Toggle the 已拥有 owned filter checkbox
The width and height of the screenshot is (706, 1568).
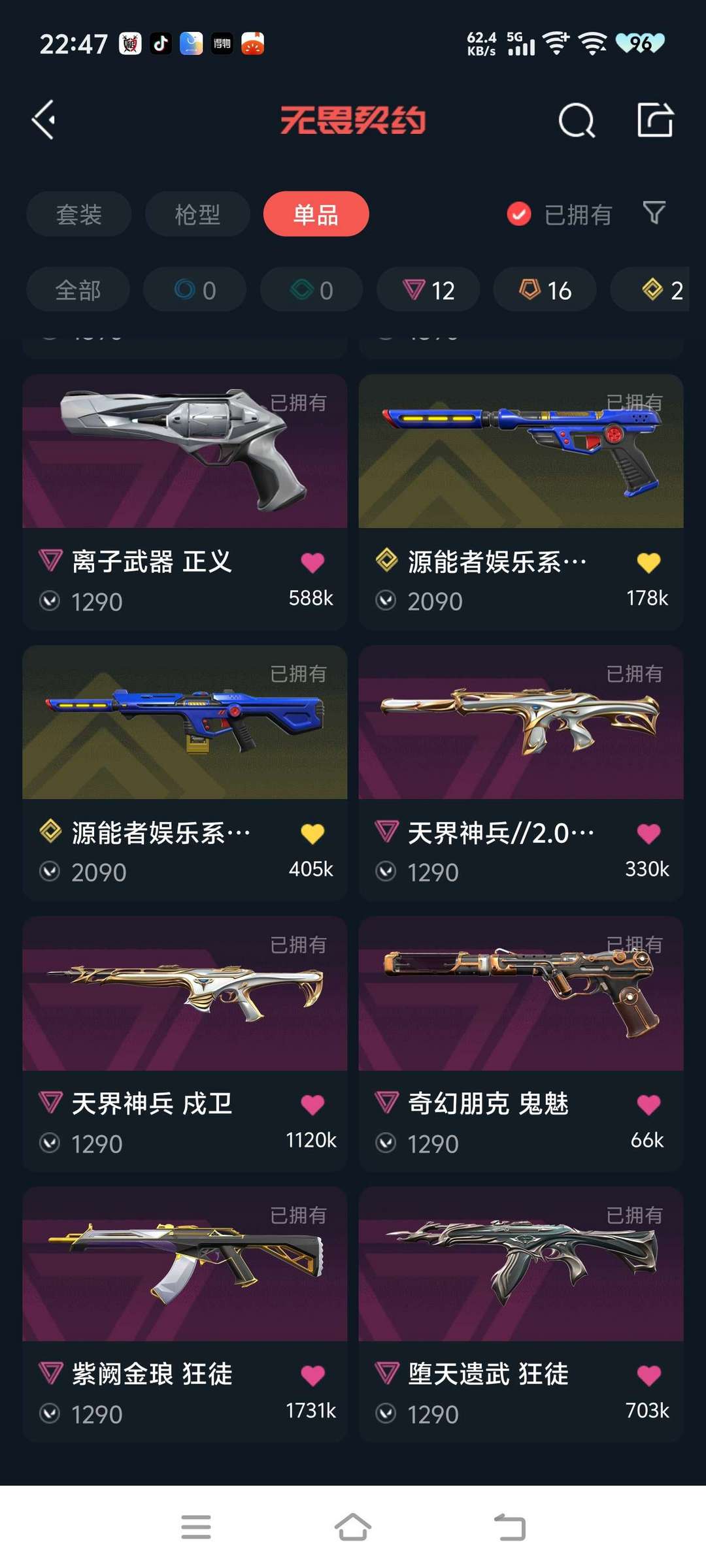point(518,214)
